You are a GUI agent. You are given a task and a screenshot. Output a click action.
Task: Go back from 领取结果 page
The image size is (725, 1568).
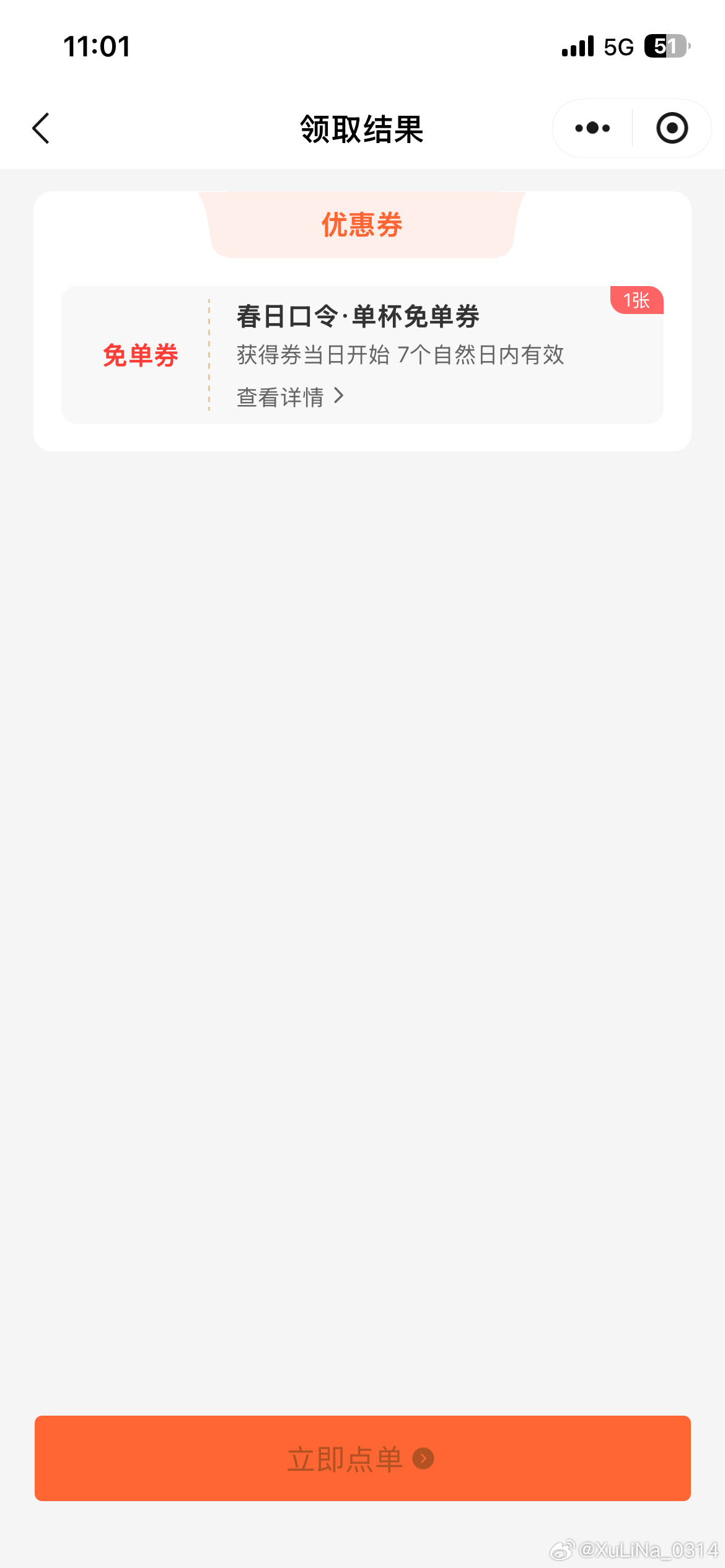(41, 129)
